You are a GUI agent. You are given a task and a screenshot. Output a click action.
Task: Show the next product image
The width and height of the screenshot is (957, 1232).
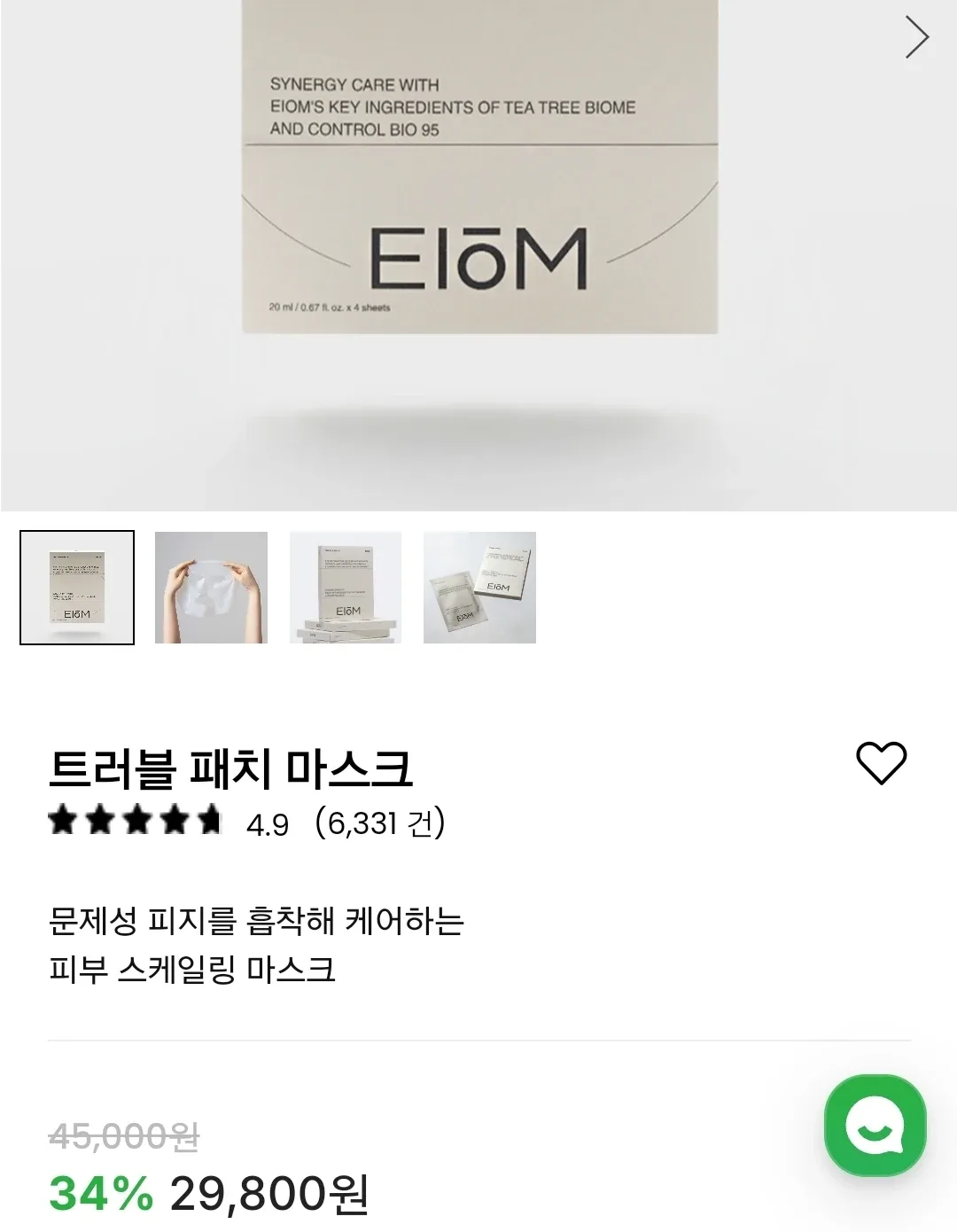coord(916,37)
